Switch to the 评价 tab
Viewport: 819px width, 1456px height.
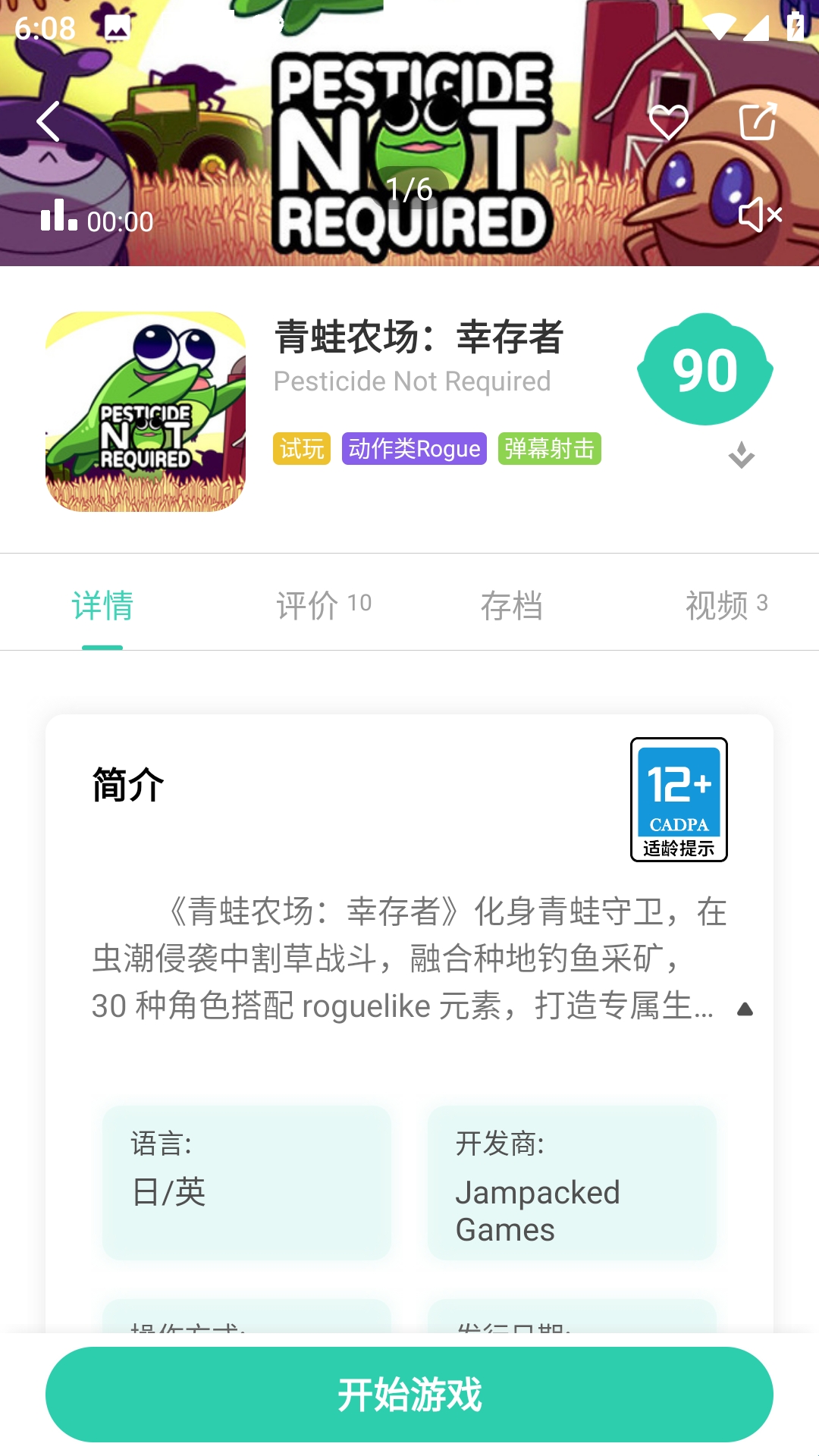coord(323,605)
